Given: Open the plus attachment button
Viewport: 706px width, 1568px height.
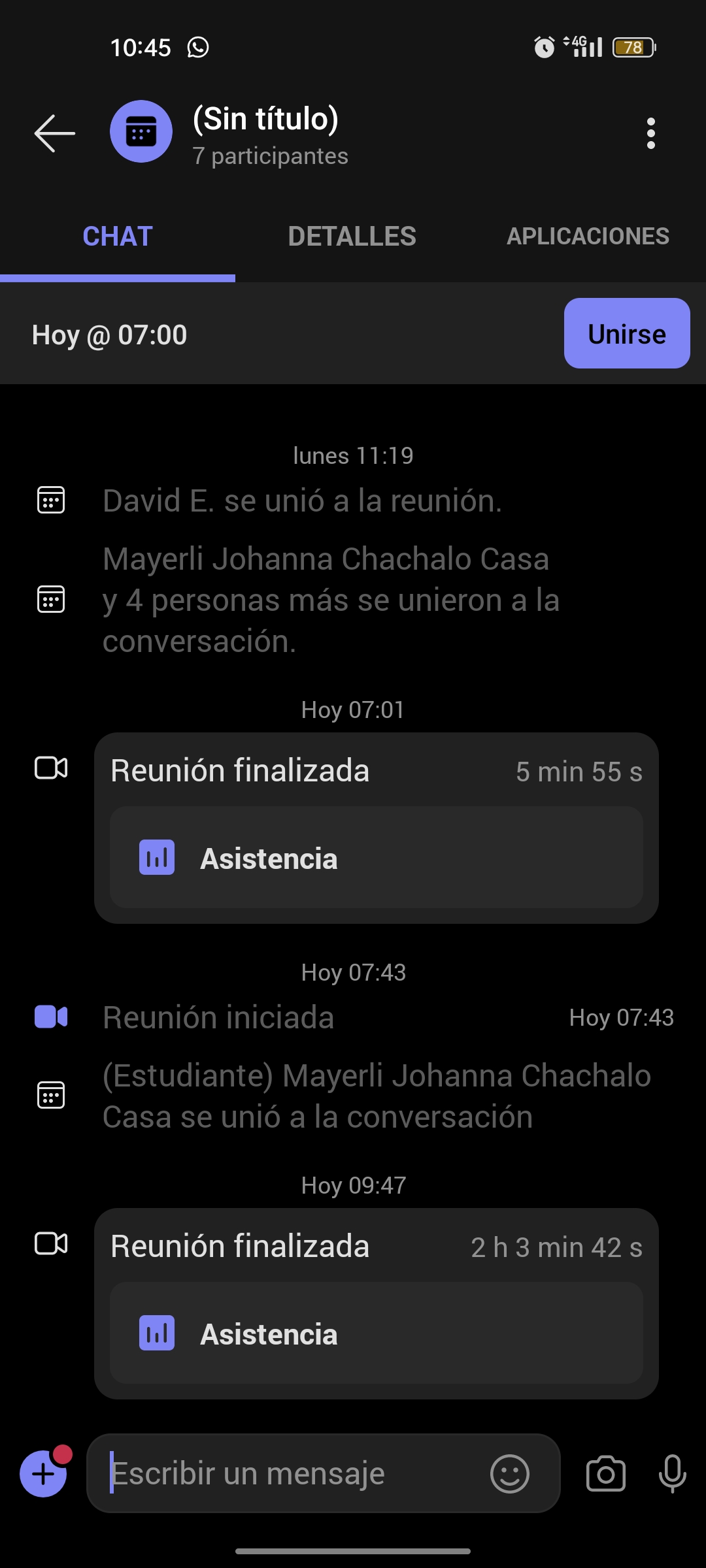Looking at the screenshot, I should coord(43,1474).
